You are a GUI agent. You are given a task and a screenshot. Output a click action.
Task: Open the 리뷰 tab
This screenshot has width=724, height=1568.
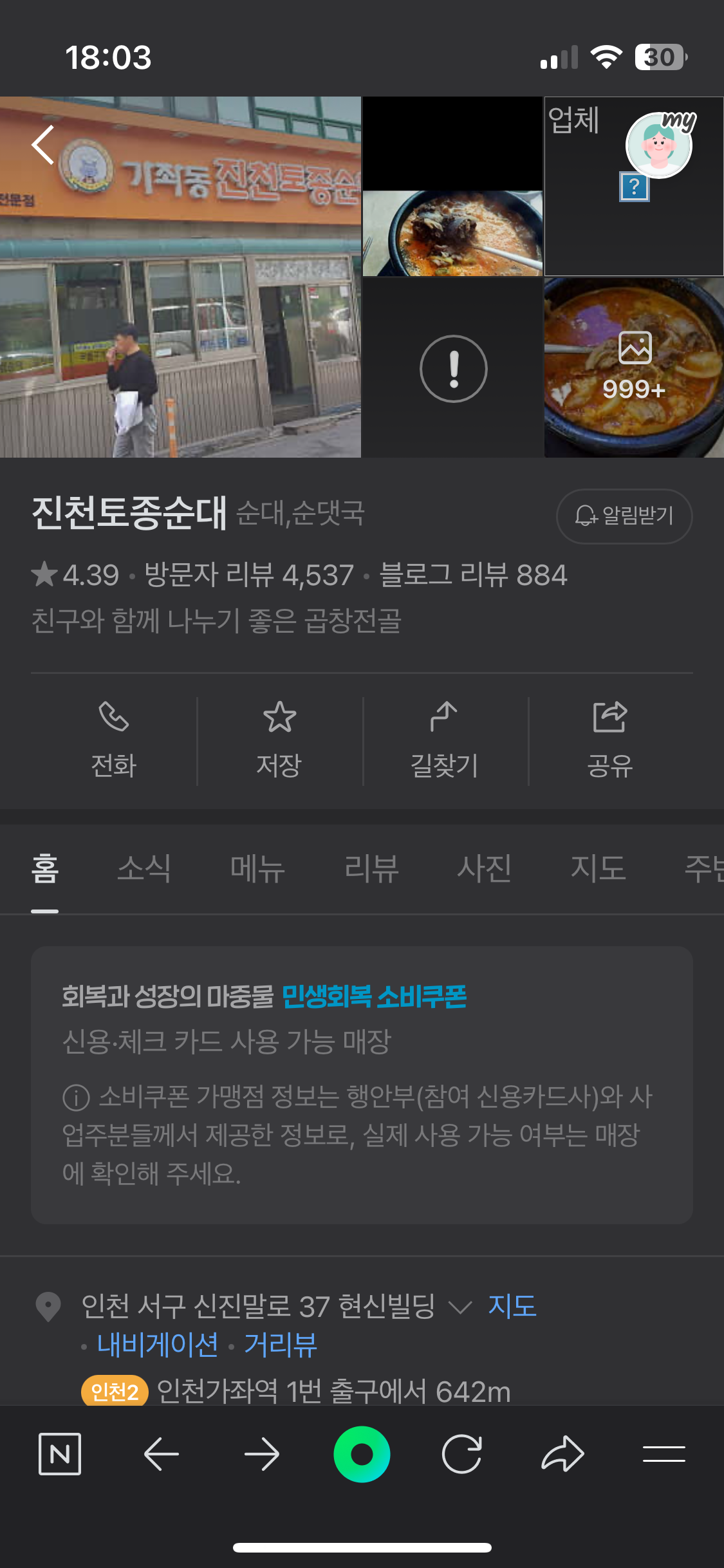(371, 868)
